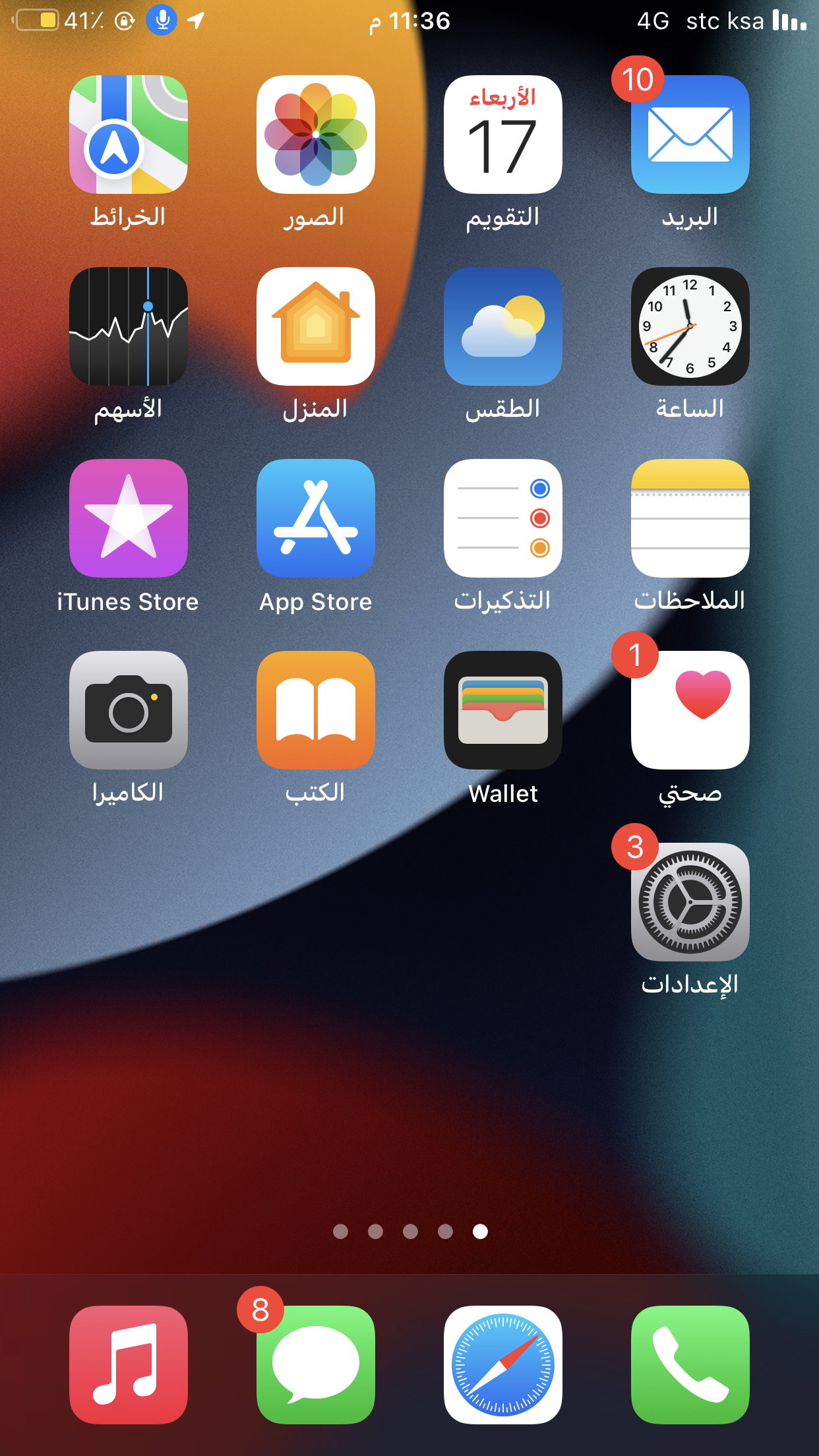This screenshot has width=819, height=1456.
Task: Open the Maps app
Action: click(x=129, y=135)
